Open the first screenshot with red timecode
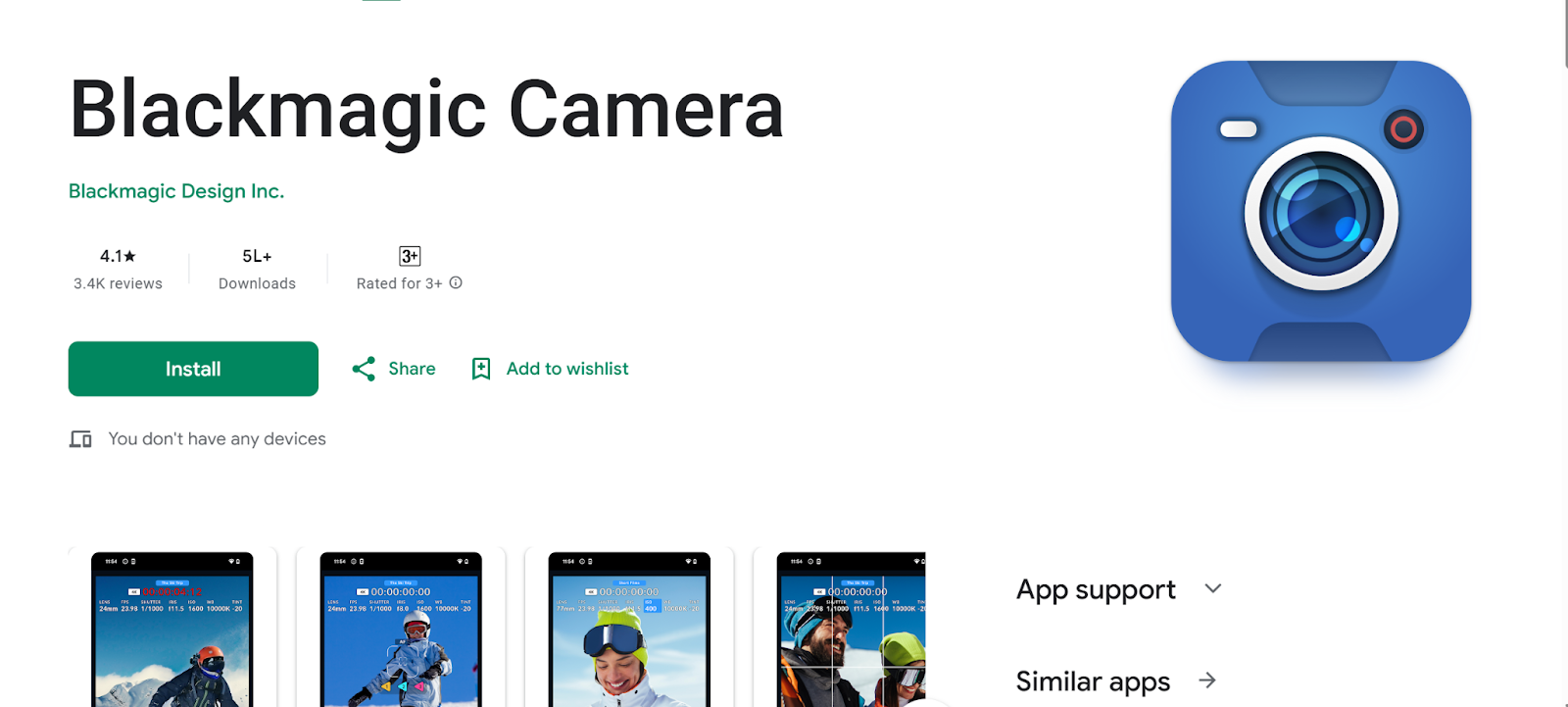Viewport: 1568px width, 707px height. pos(172,630)
